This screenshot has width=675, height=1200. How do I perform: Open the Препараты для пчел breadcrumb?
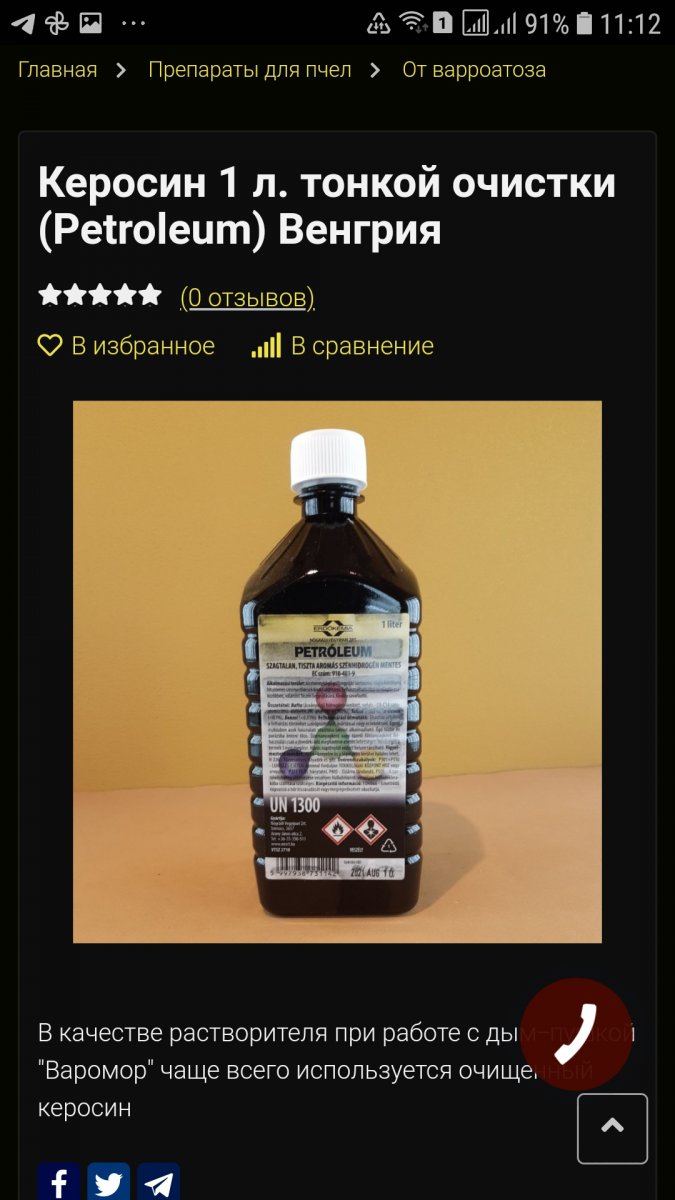pos(249,70)
